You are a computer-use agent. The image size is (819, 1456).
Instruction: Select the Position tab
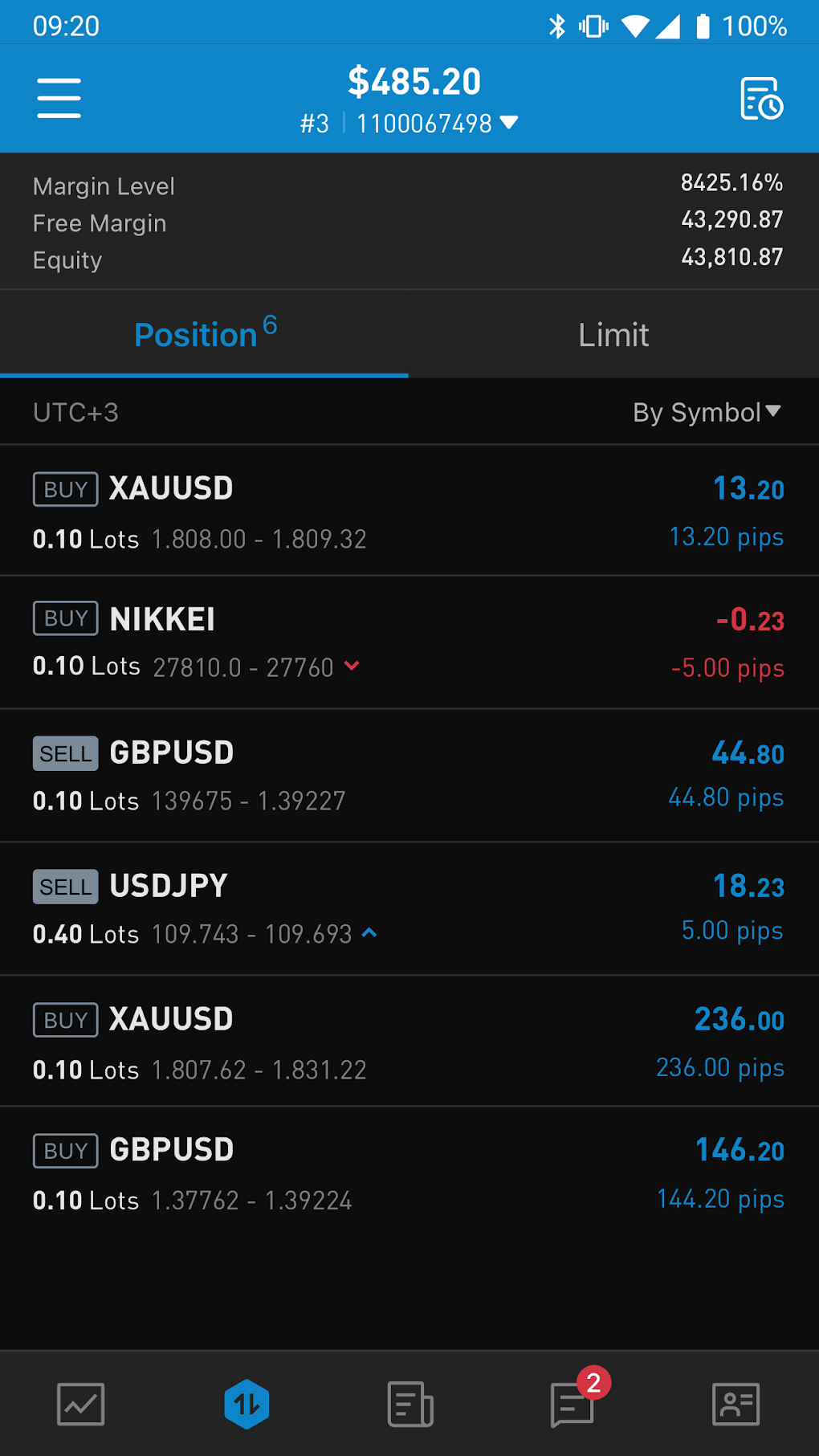click(x=205, y=335)
